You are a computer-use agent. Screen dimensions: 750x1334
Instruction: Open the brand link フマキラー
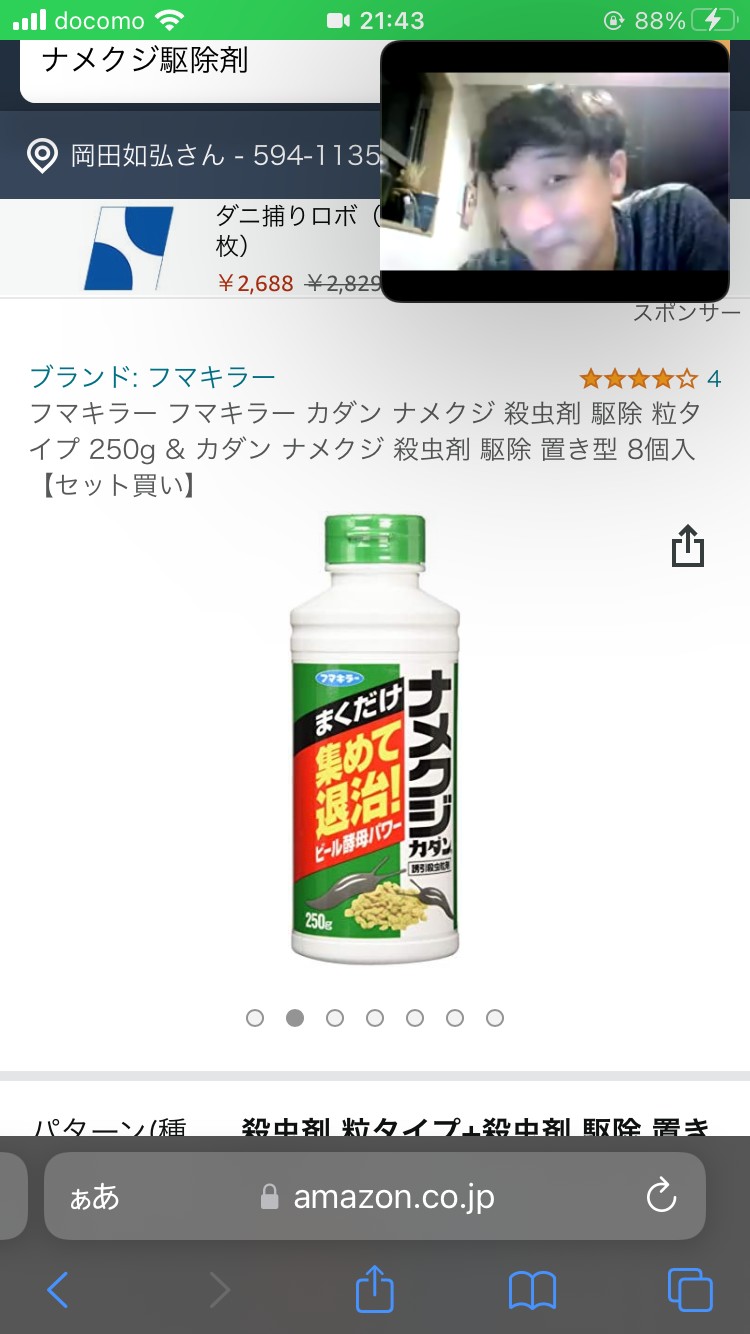click(153, 377)
